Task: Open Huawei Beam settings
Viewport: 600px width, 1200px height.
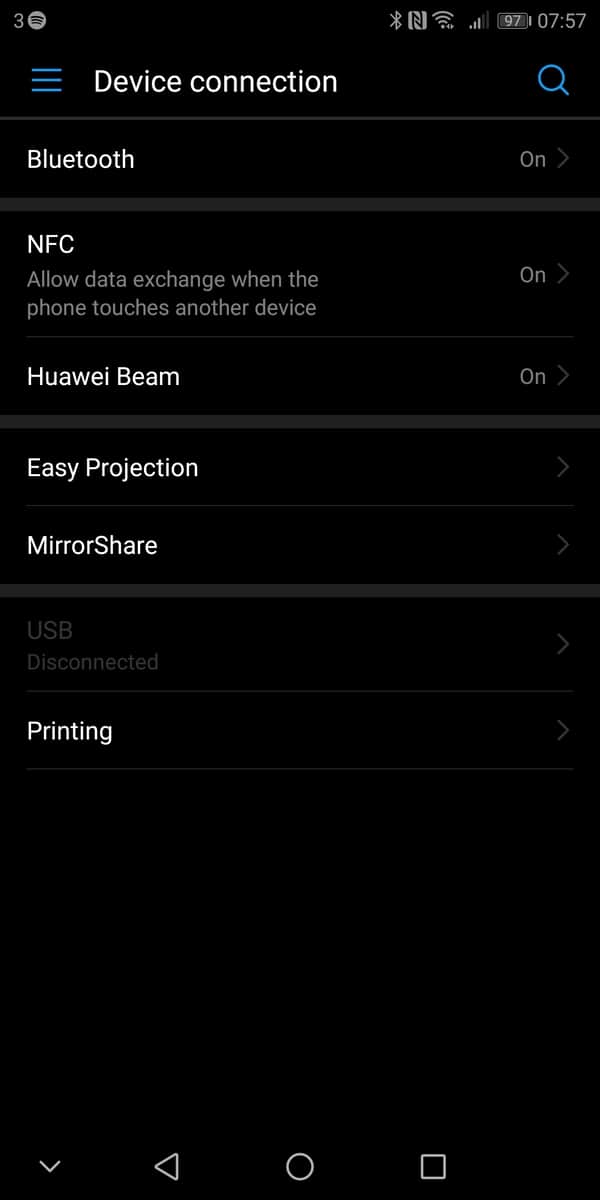Action: click(x=300, y=377)
